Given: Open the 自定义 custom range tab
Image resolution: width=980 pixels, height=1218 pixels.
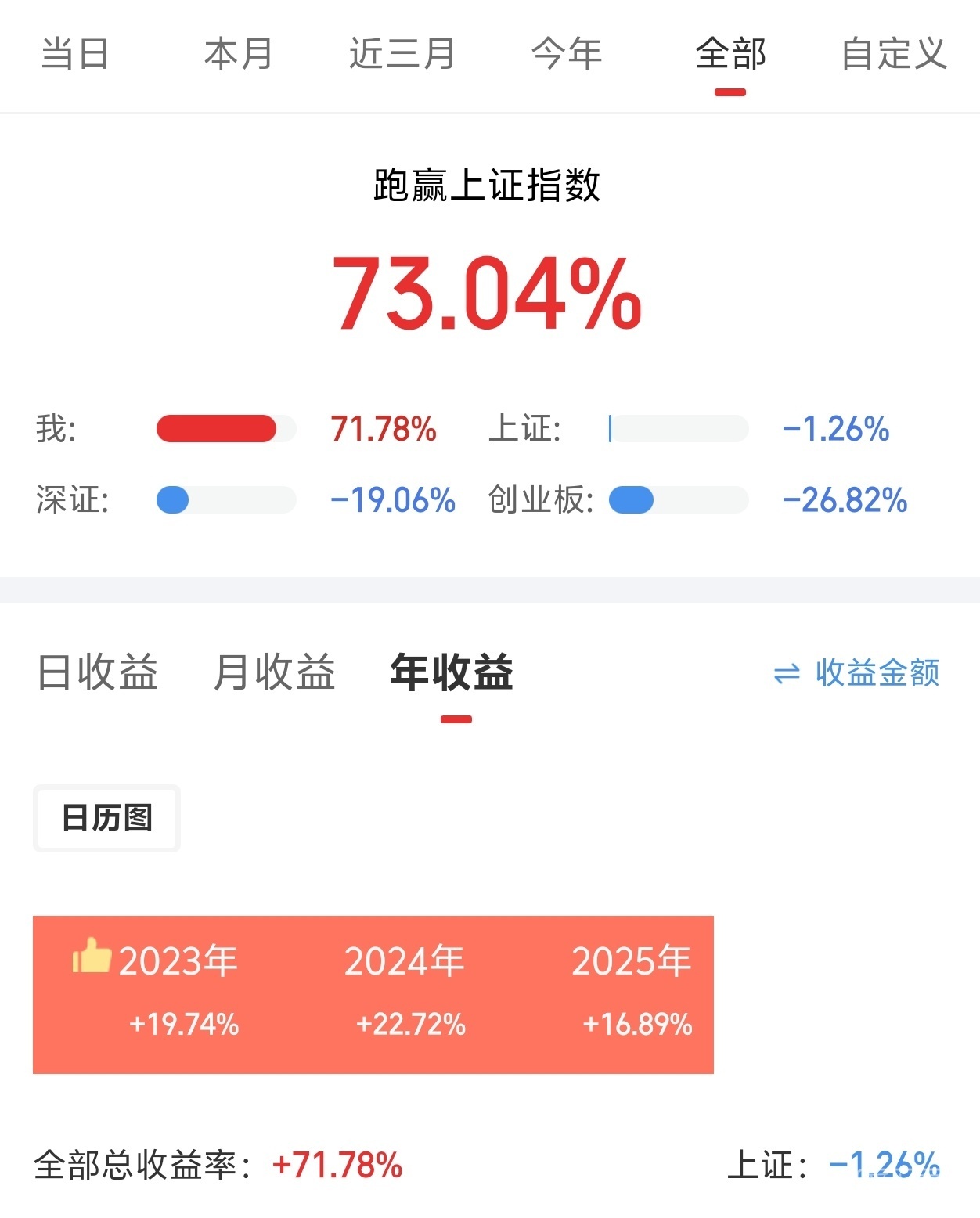Looking at the screenshot, I should click(x=893, y=54).
